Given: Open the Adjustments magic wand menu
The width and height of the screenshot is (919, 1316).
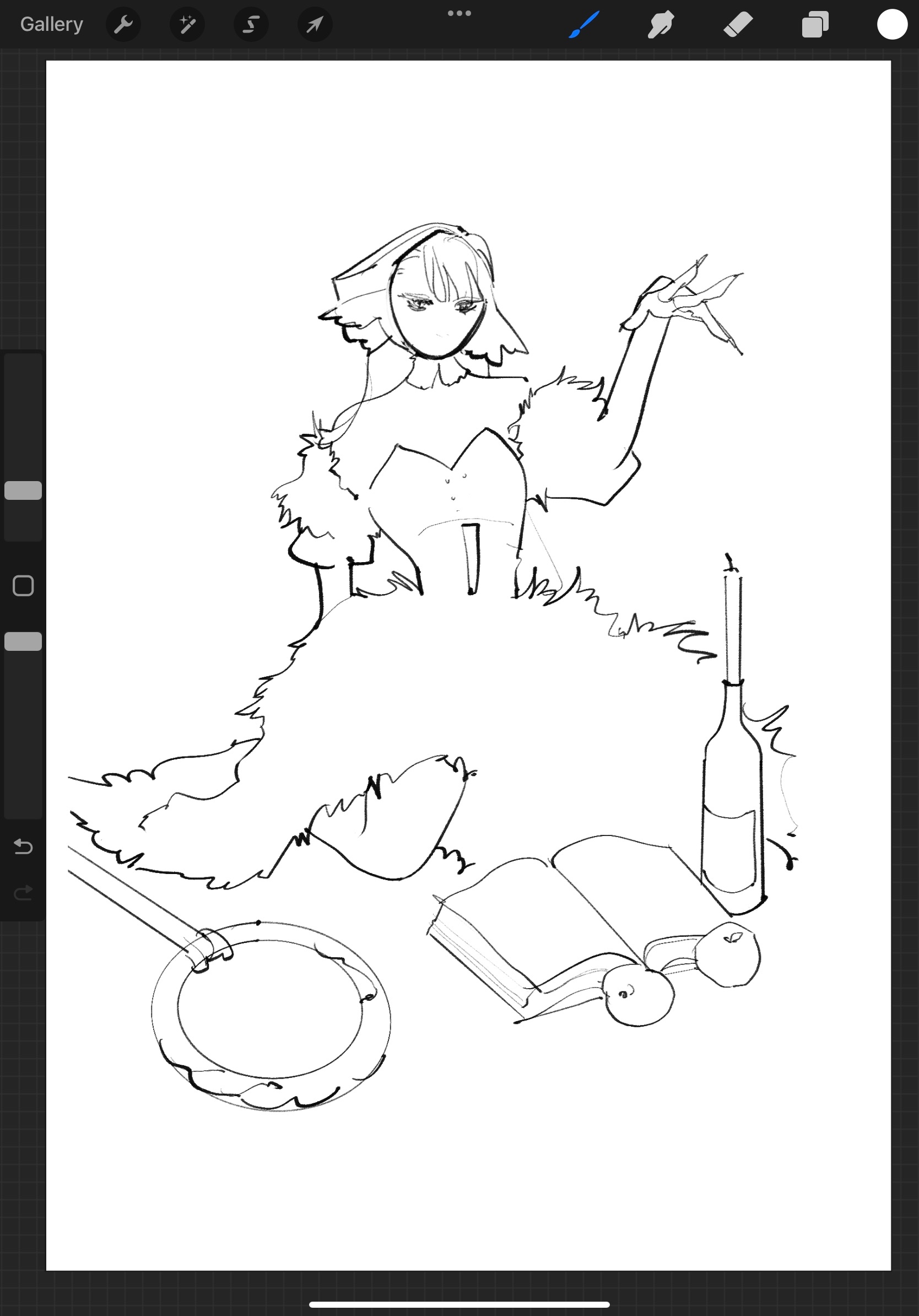Looking at the screenshot, I should coord(187,25).
